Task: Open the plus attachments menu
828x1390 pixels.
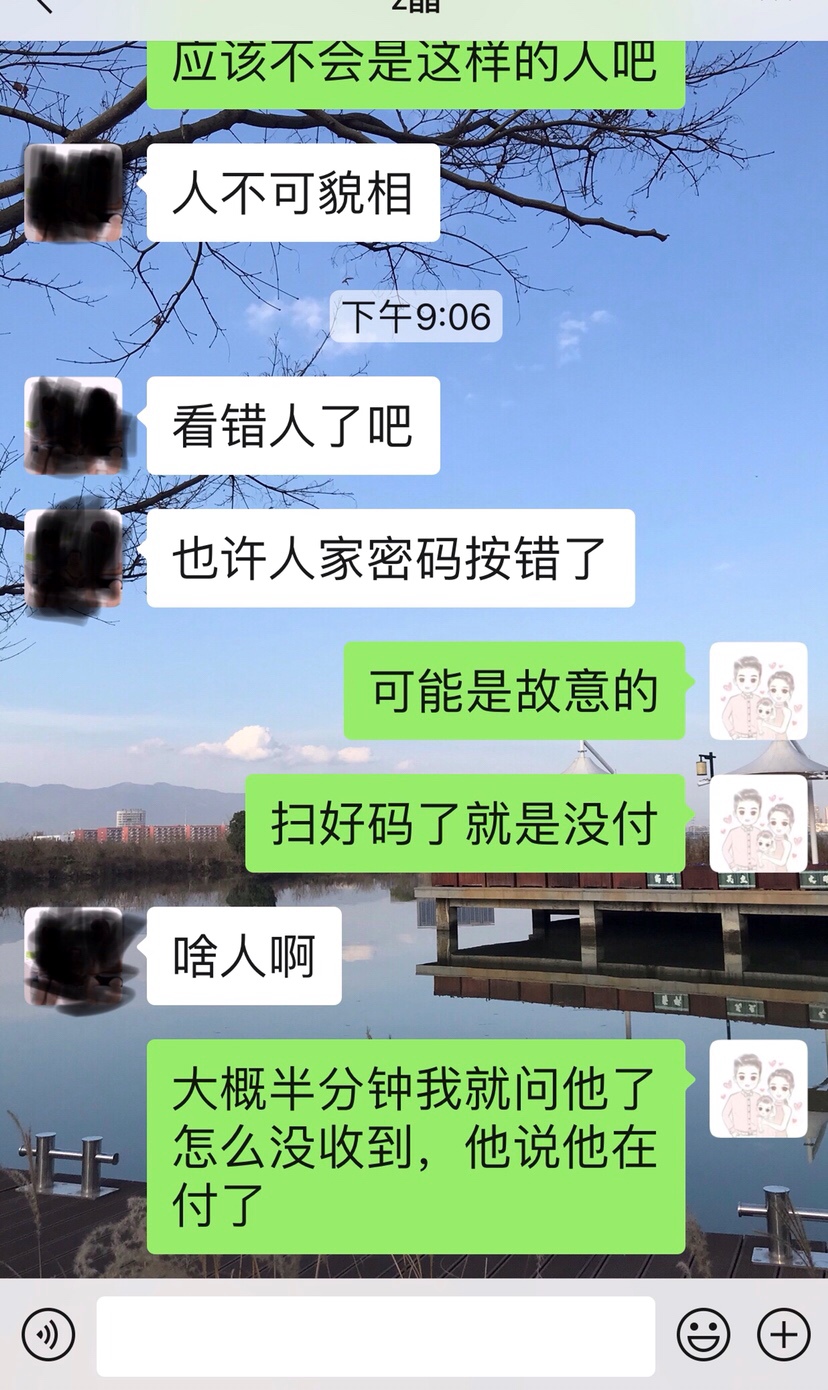Action: [x=783, y=1334]
